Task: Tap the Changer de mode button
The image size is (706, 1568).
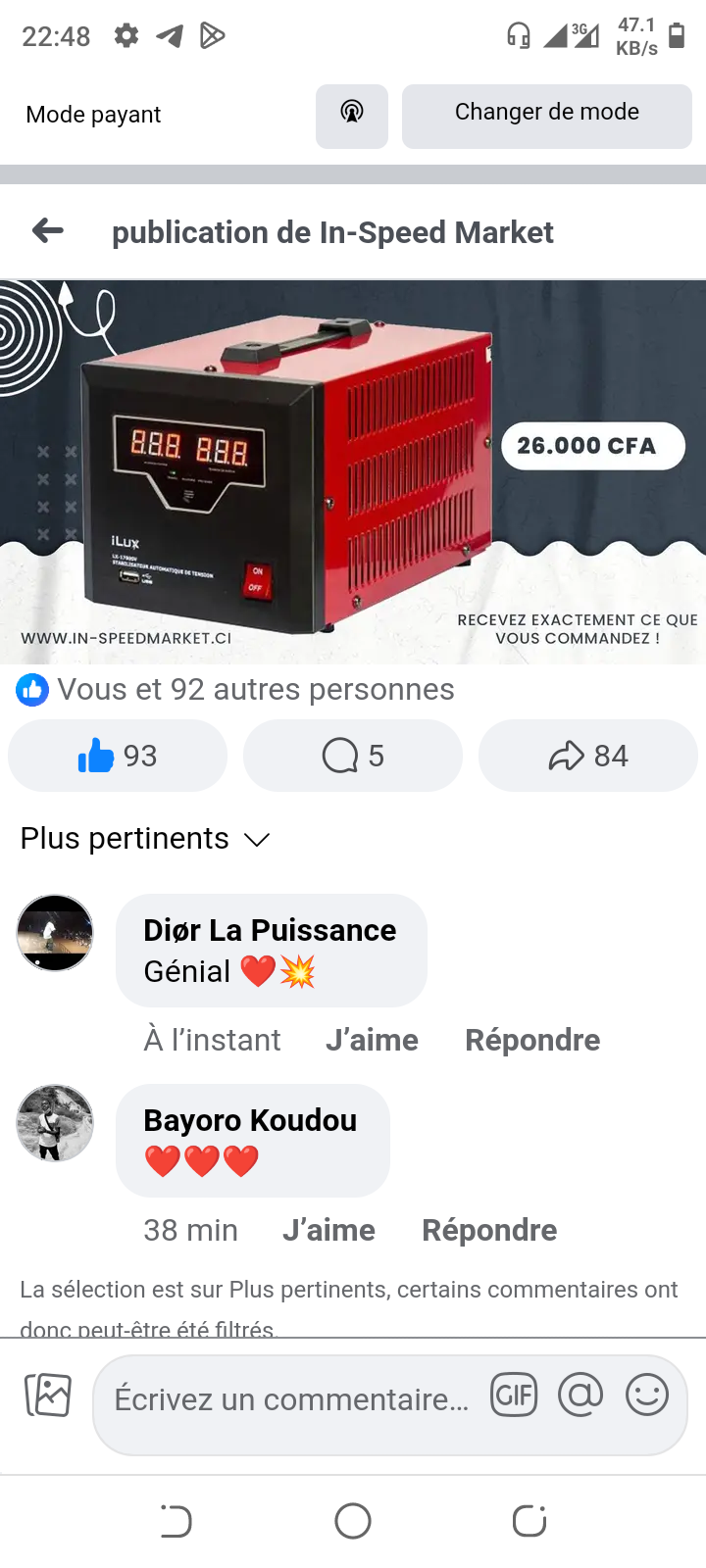Action: tap(546, 116)
